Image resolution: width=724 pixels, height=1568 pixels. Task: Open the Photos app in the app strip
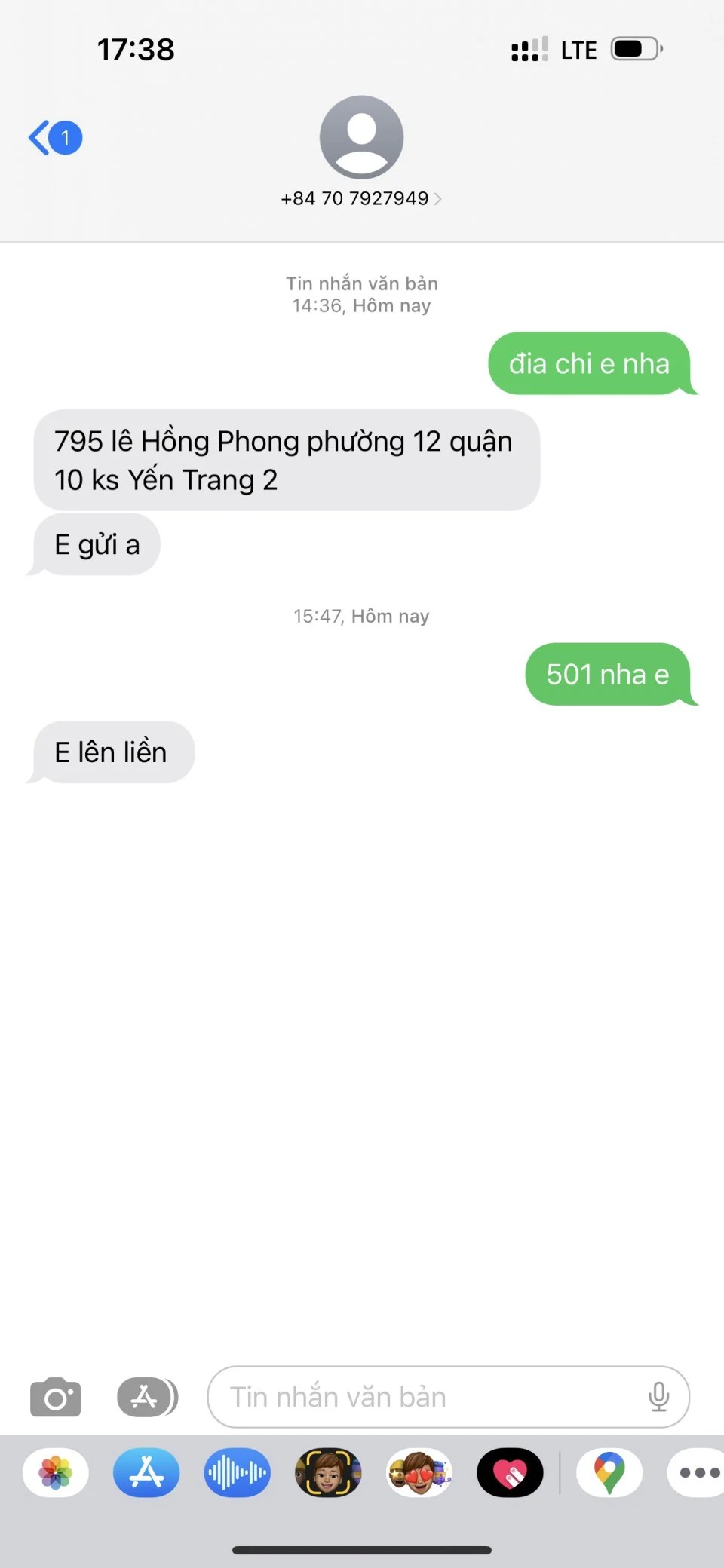pyautogui.click(x=56, y=1472)
